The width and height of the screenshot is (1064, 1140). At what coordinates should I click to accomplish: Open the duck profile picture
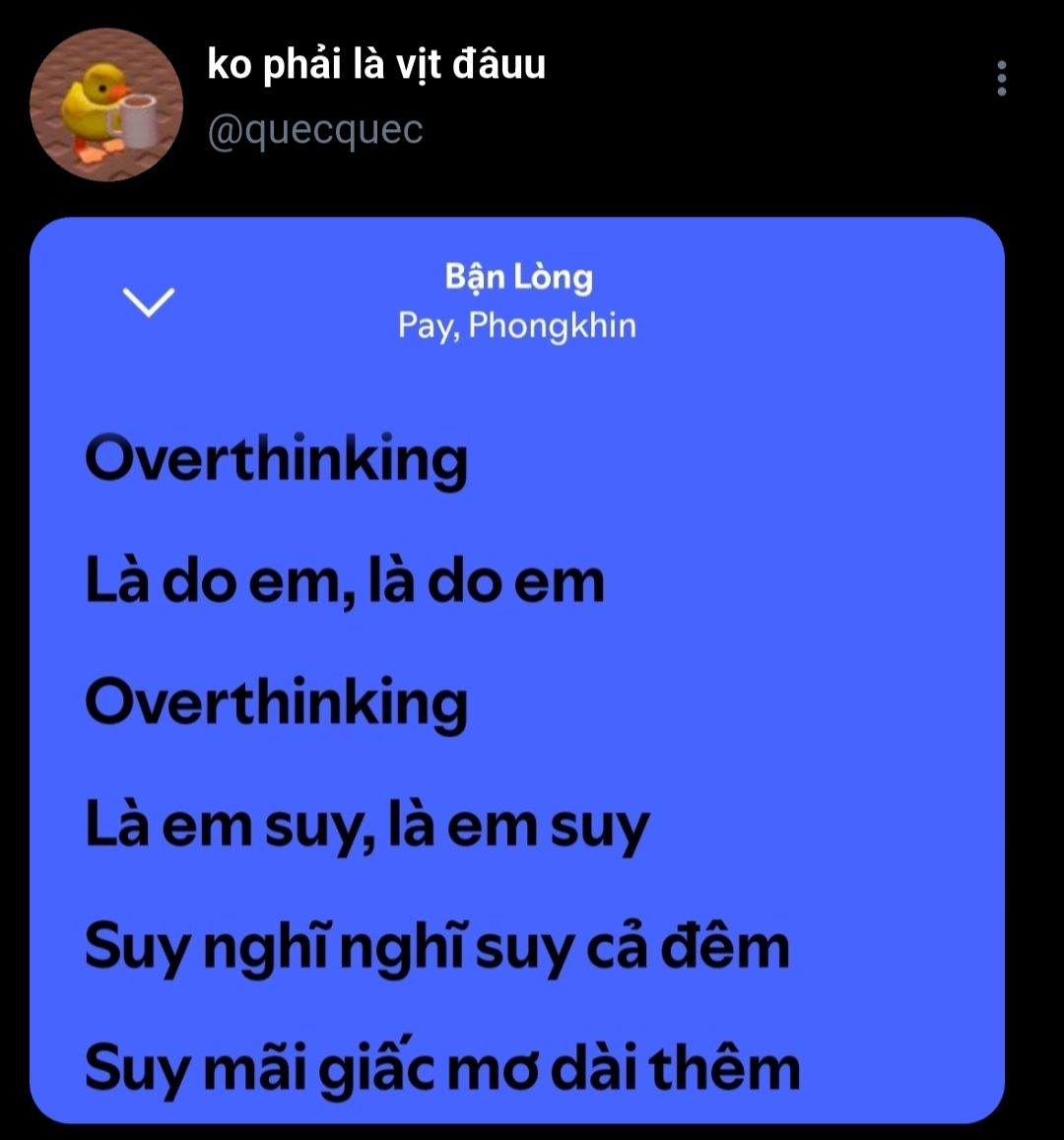point(105,104)
